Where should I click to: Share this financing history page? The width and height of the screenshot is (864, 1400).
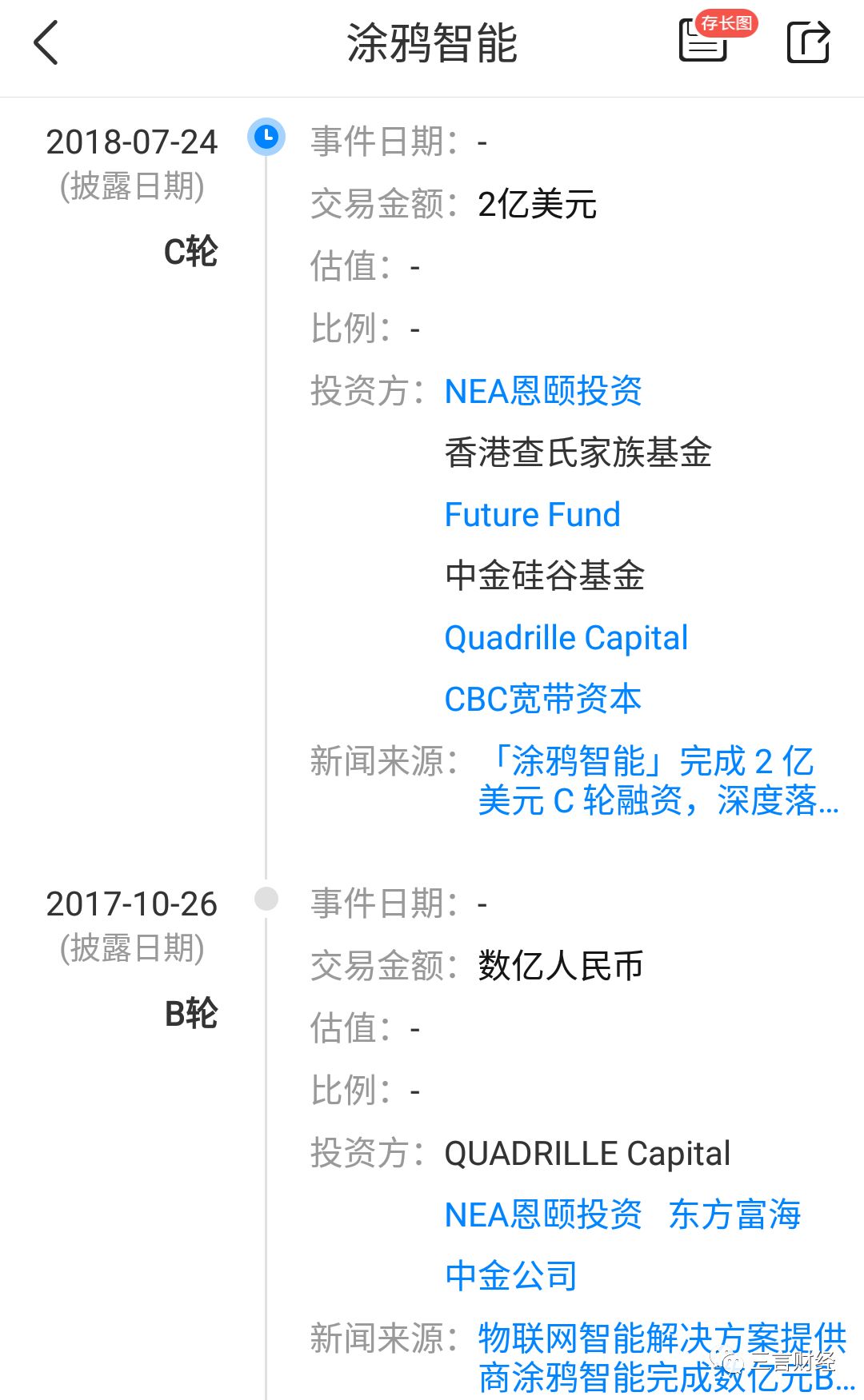(808, 42)
